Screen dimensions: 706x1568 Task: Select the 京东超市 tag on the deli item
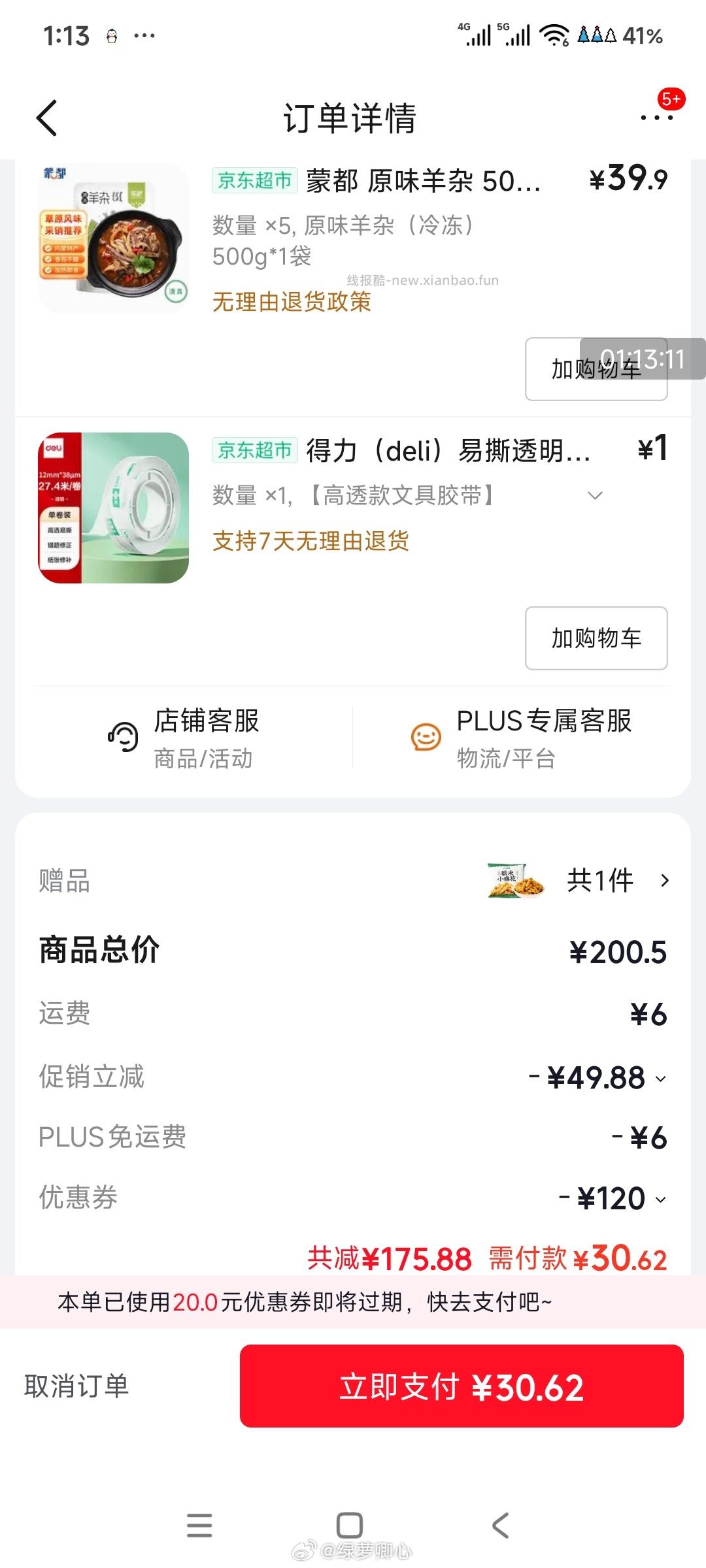[254, 451]
